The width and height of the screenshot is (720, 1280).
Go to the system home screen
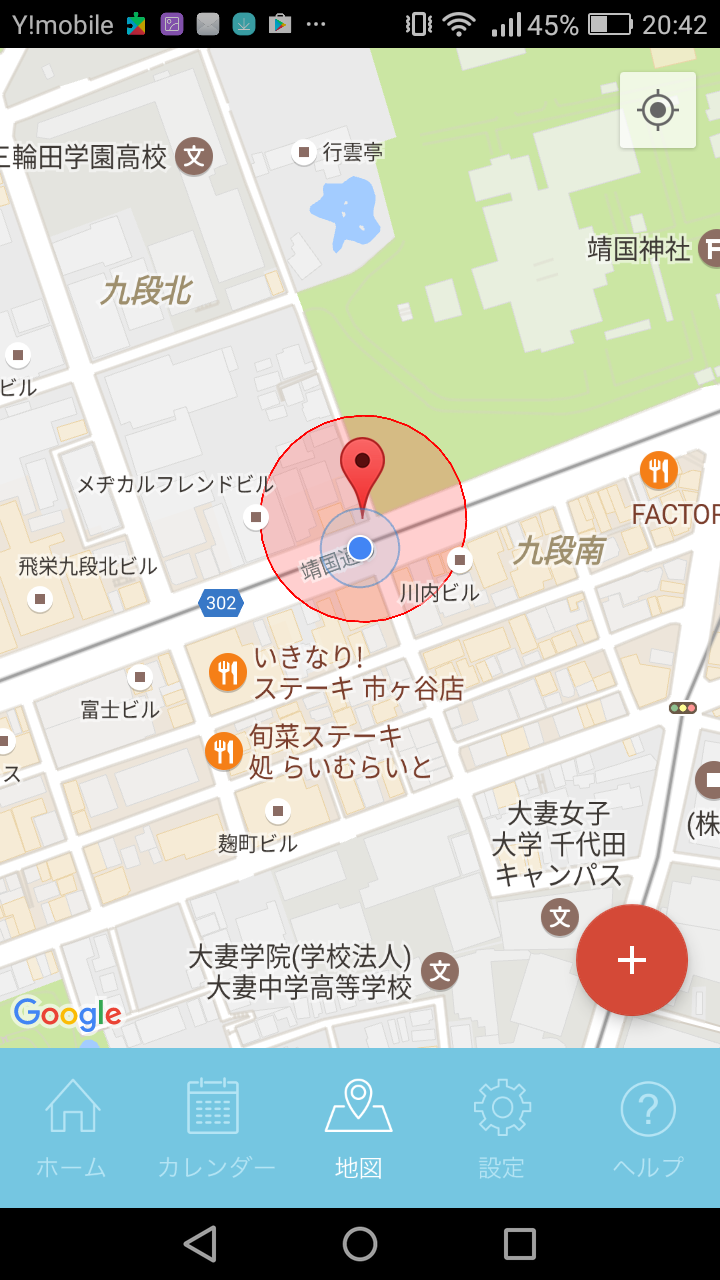360,1244
